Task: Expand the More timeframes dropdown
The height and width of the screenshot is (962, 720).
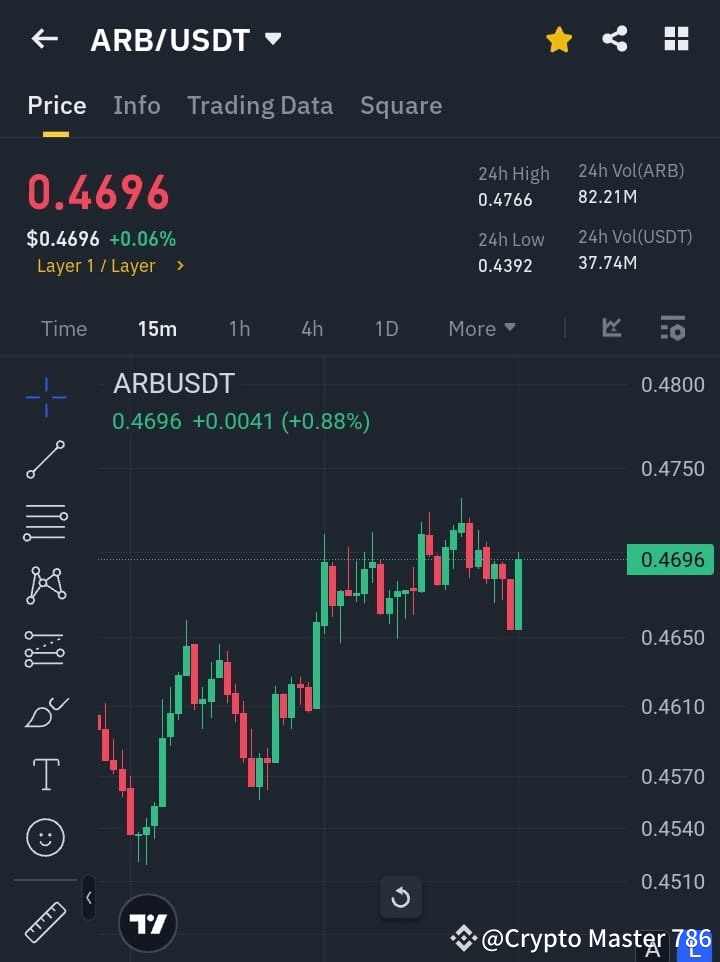Action: 481,328
